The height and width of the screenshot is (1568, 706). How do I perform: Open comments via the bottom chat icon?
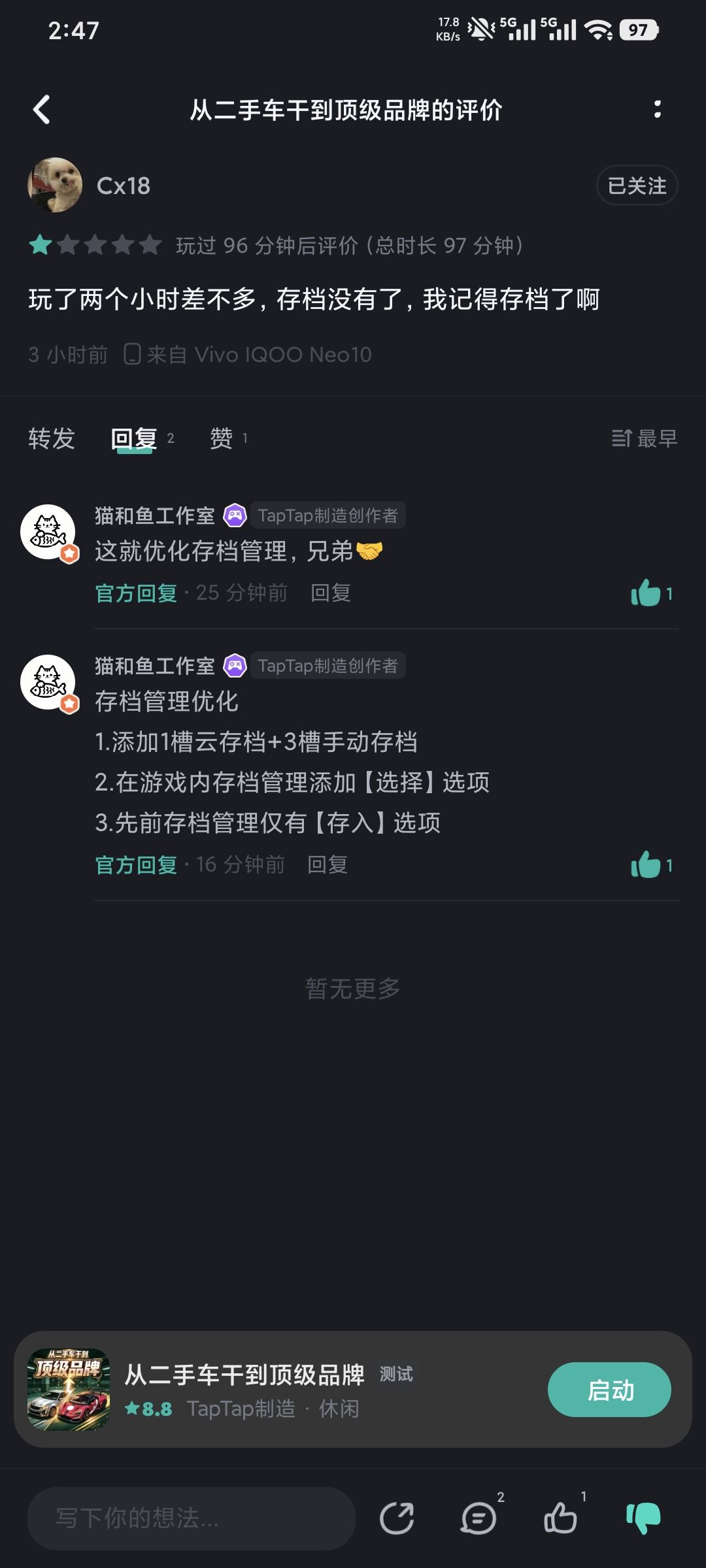(479, 1518)
